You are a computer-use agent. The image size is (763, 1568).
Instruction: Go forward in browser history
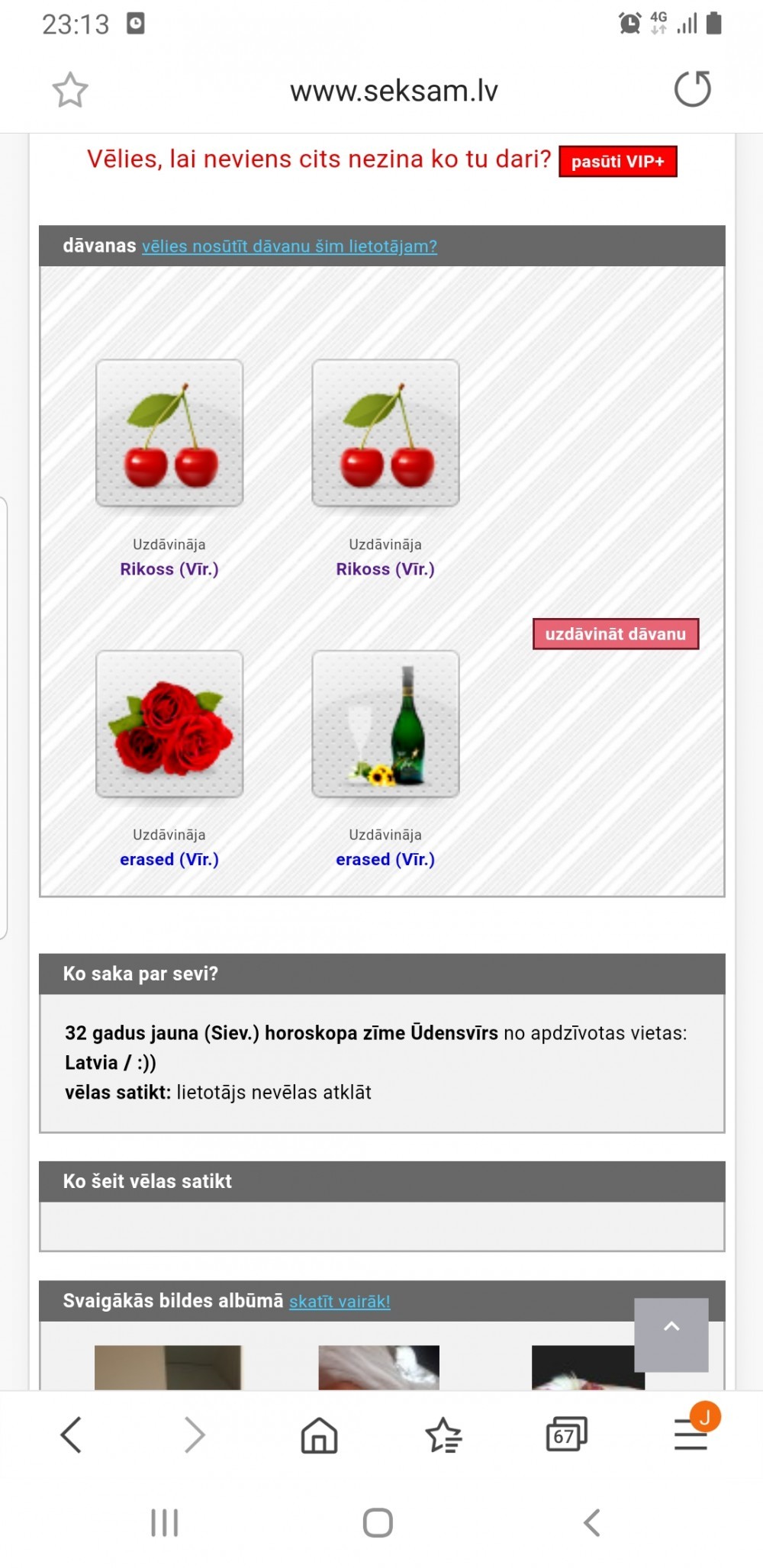pos(195,1435)
